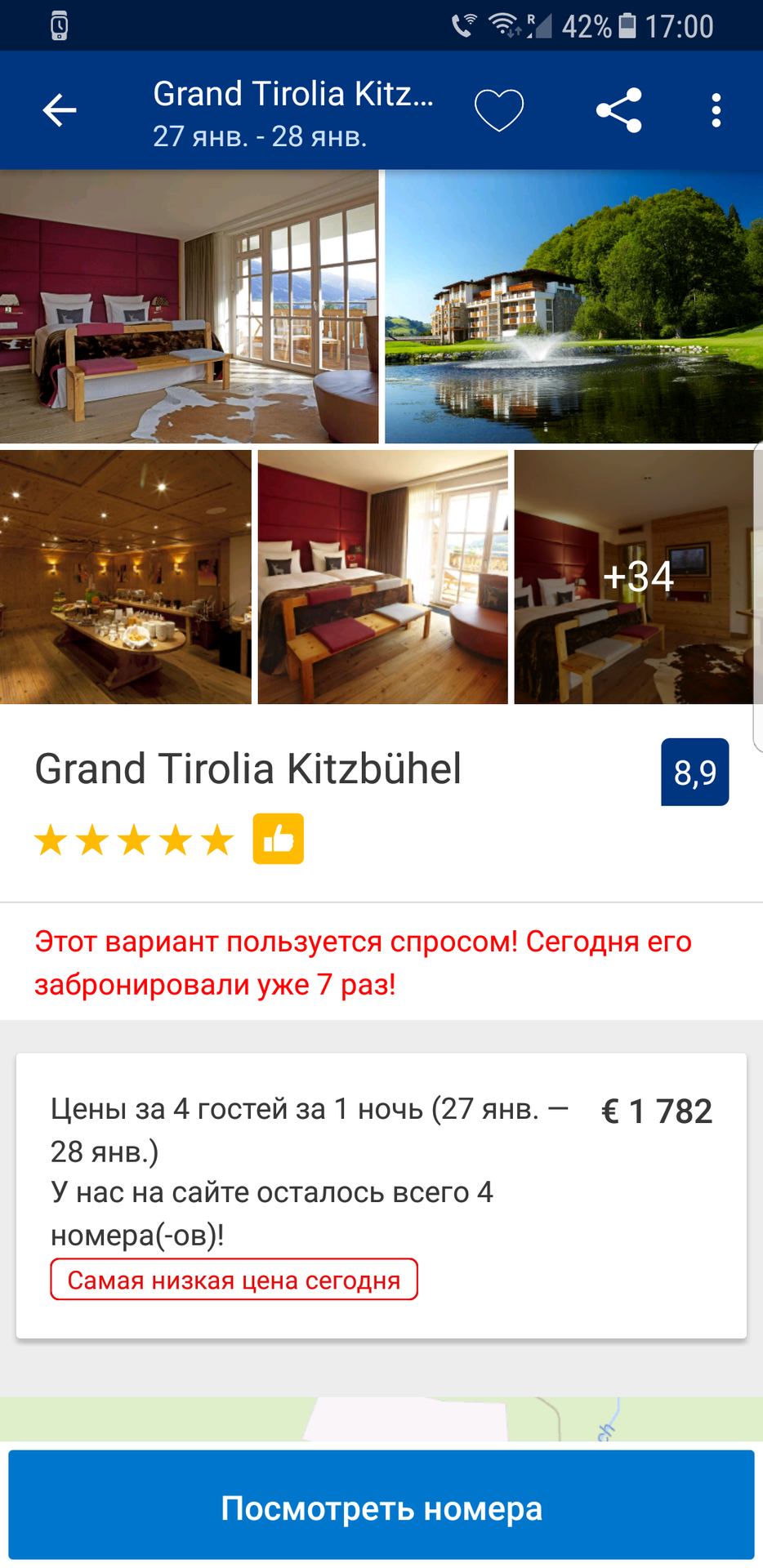Open the price card showing € 1 782
The height and width of the screenshot is (1568, 763).
click(381, 1196)
